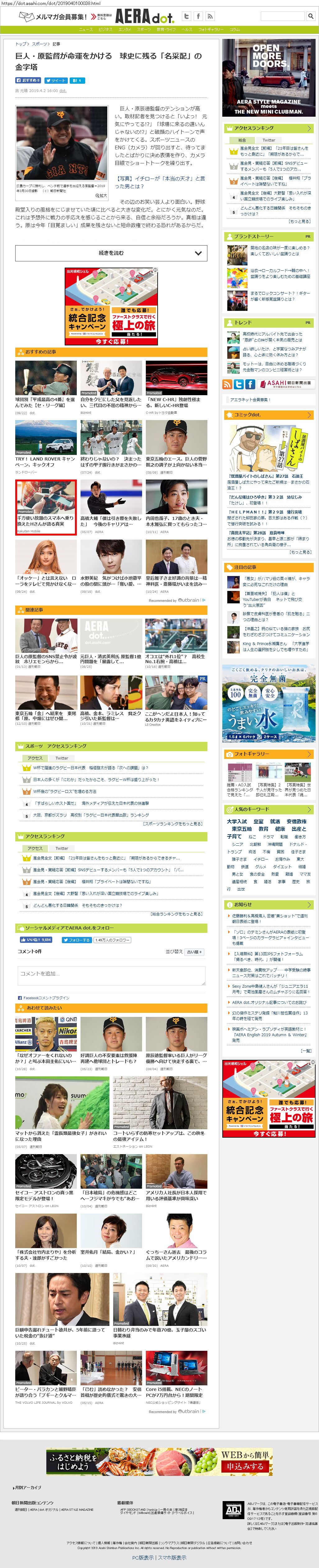Open the NEW C-HR promoted article
This screenshot has width=319, height=1568.
[176, 402]
